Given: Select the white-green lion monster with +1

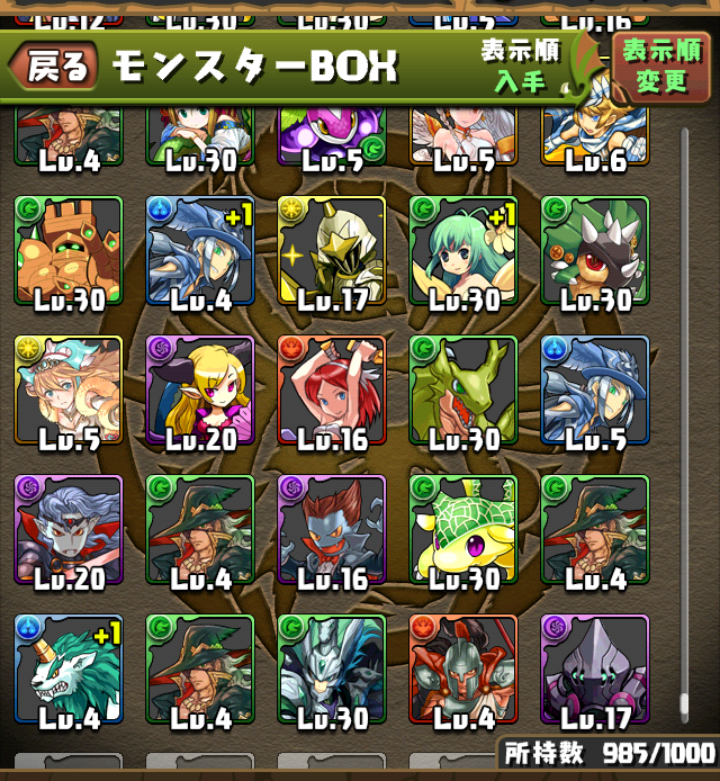Looking at the screenshot, I should [x=69, y=669].
